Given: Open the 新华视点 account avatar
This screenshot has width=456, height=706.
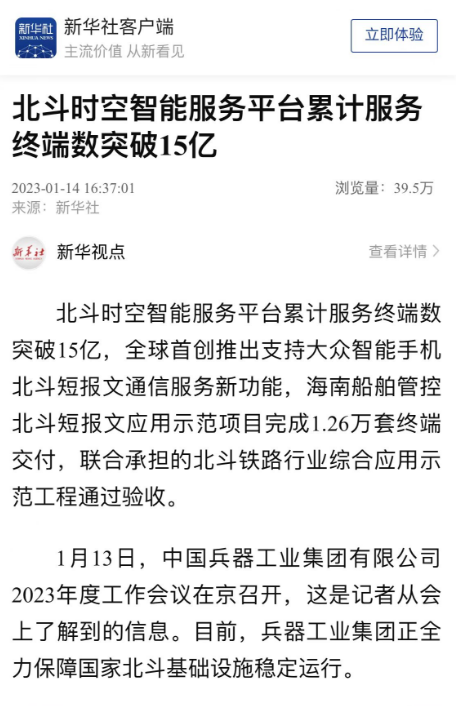Looking at the screenshot, I should [28, 252].
